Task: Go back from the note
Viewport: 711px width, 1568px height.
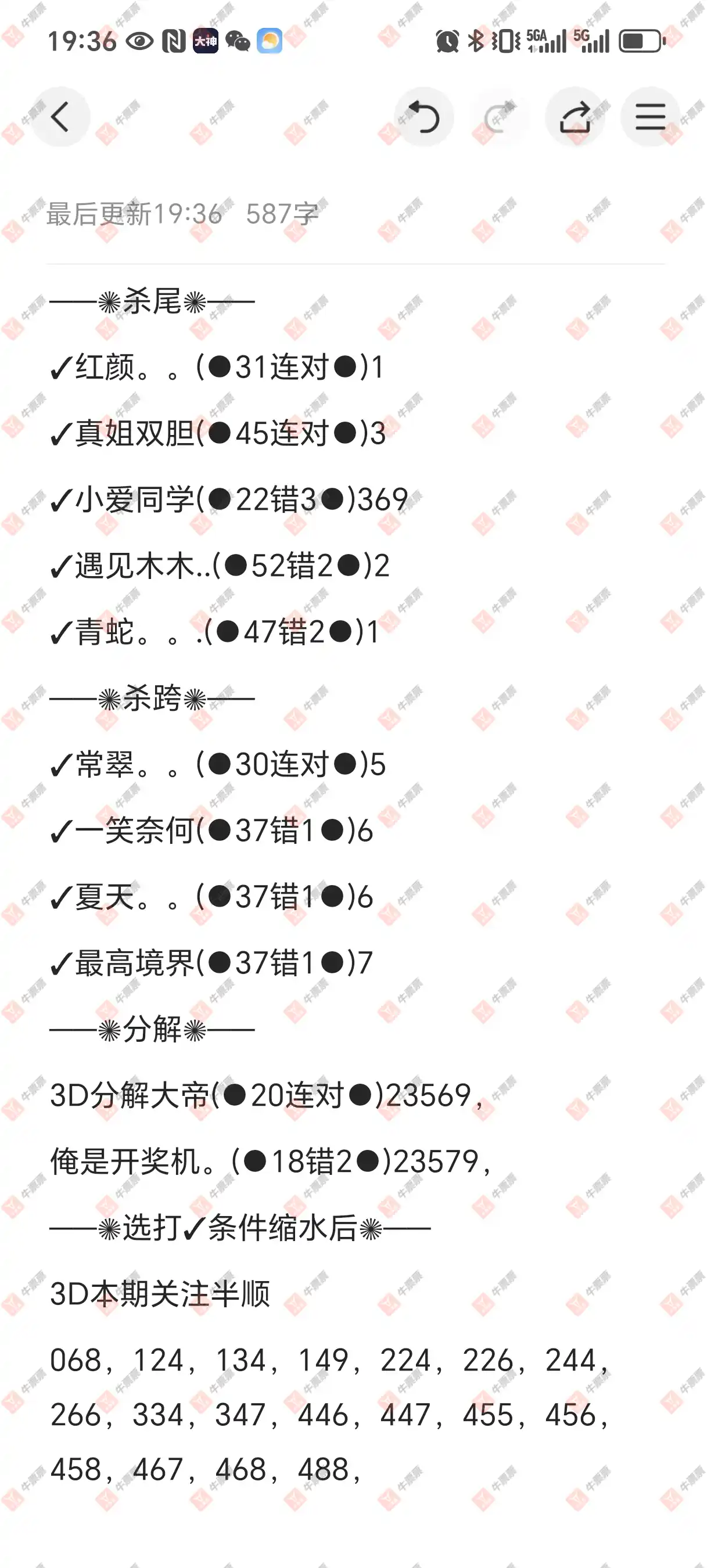Action: click(x=60, y=117)
